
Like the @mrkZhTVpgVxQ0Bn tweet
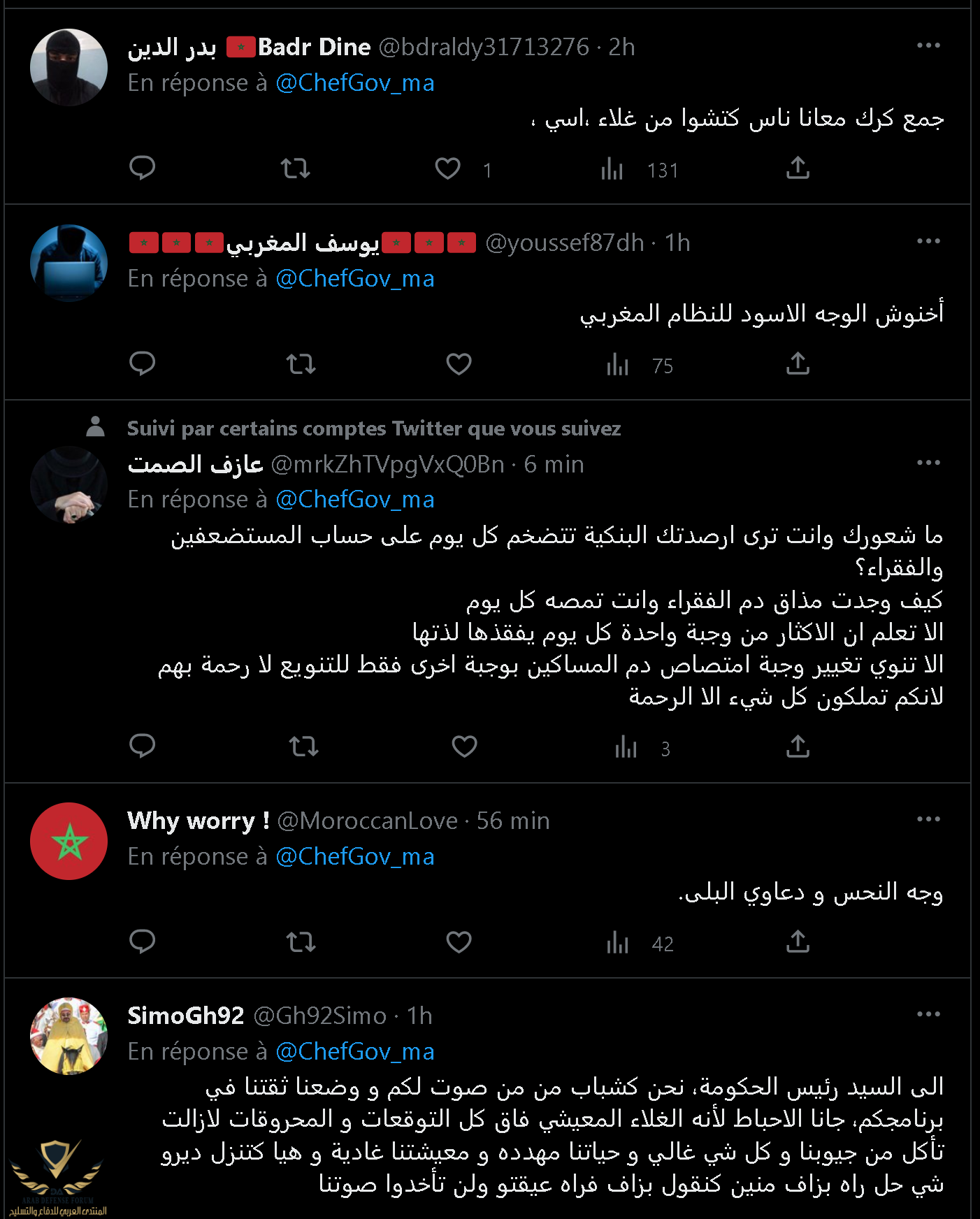[464, 746]
